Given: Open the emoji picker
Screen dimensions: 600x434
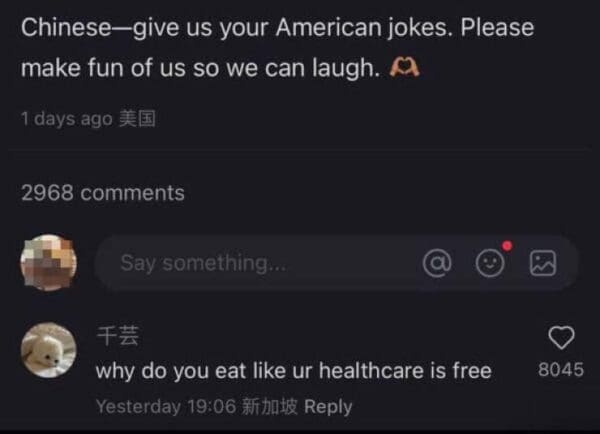Looking at the screenshot, I should [490, 263].
